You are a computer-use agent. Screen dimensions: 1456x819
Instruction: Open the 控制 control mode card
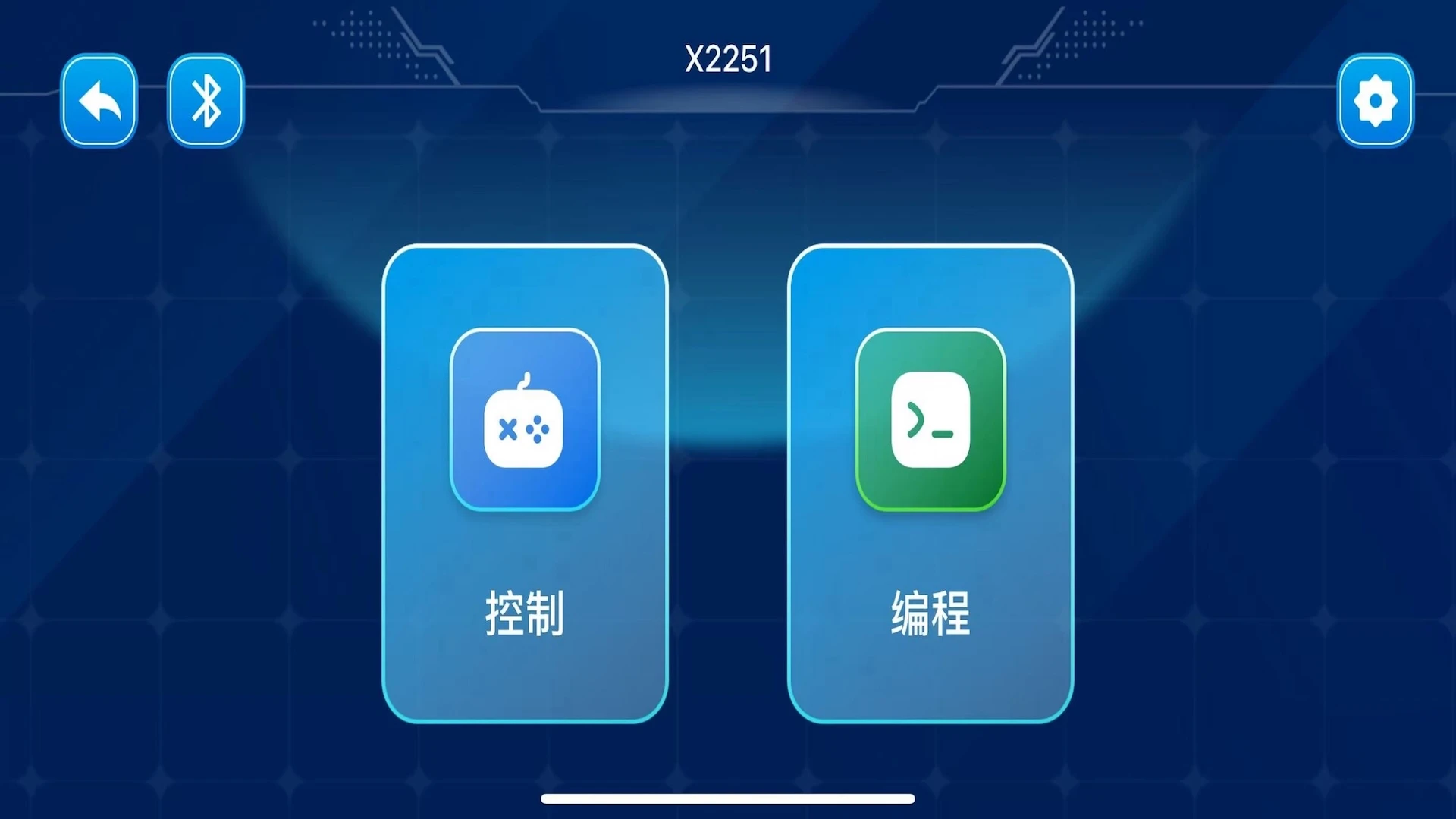pos(525,483)
